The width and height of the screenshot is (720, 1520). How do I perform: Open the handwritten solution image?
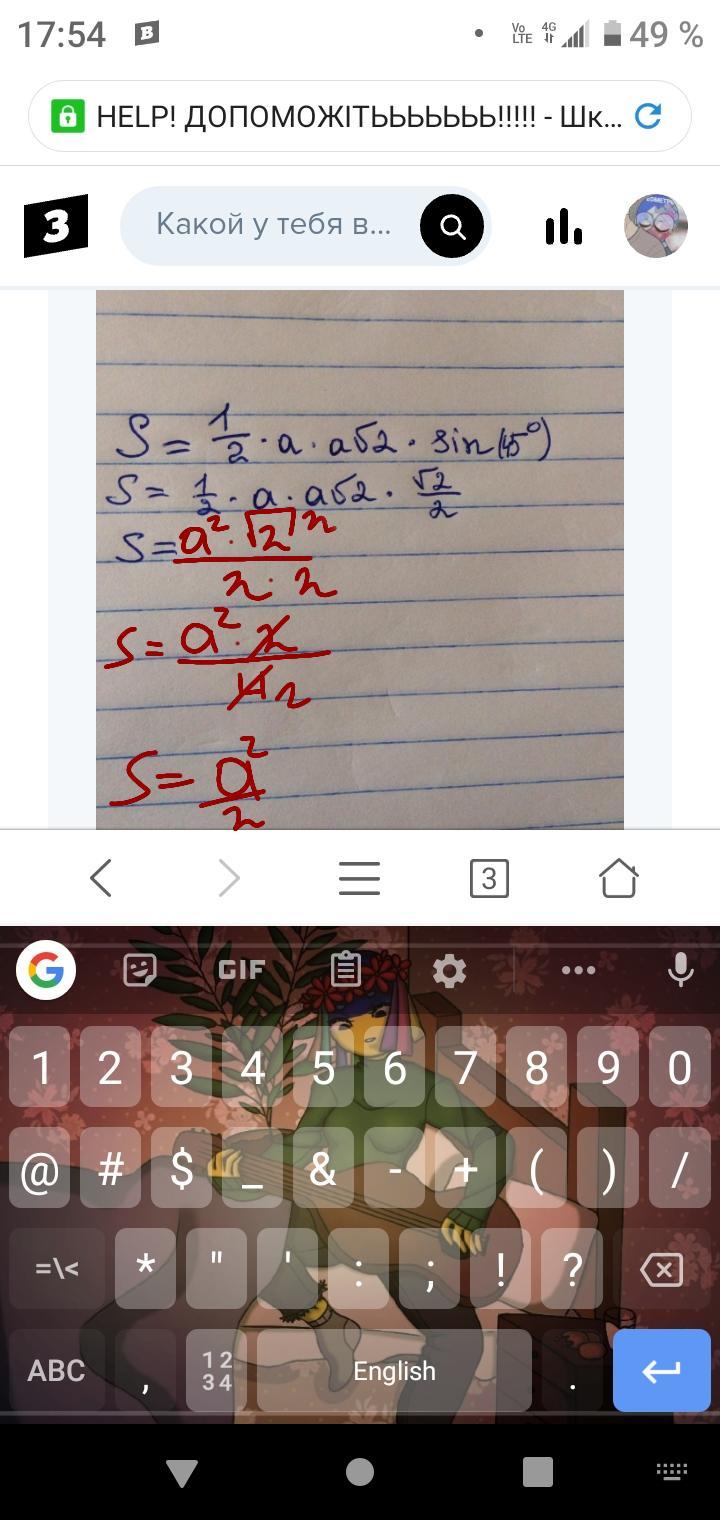(360, 558)
